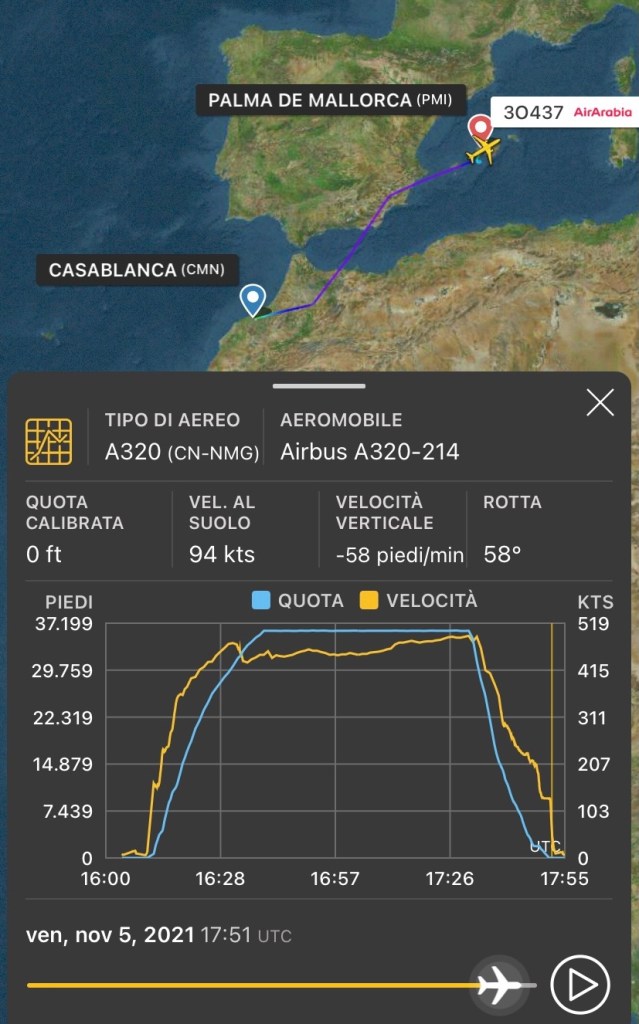Toggle the VELOCITÀ legend on the chart

point(418,601)
